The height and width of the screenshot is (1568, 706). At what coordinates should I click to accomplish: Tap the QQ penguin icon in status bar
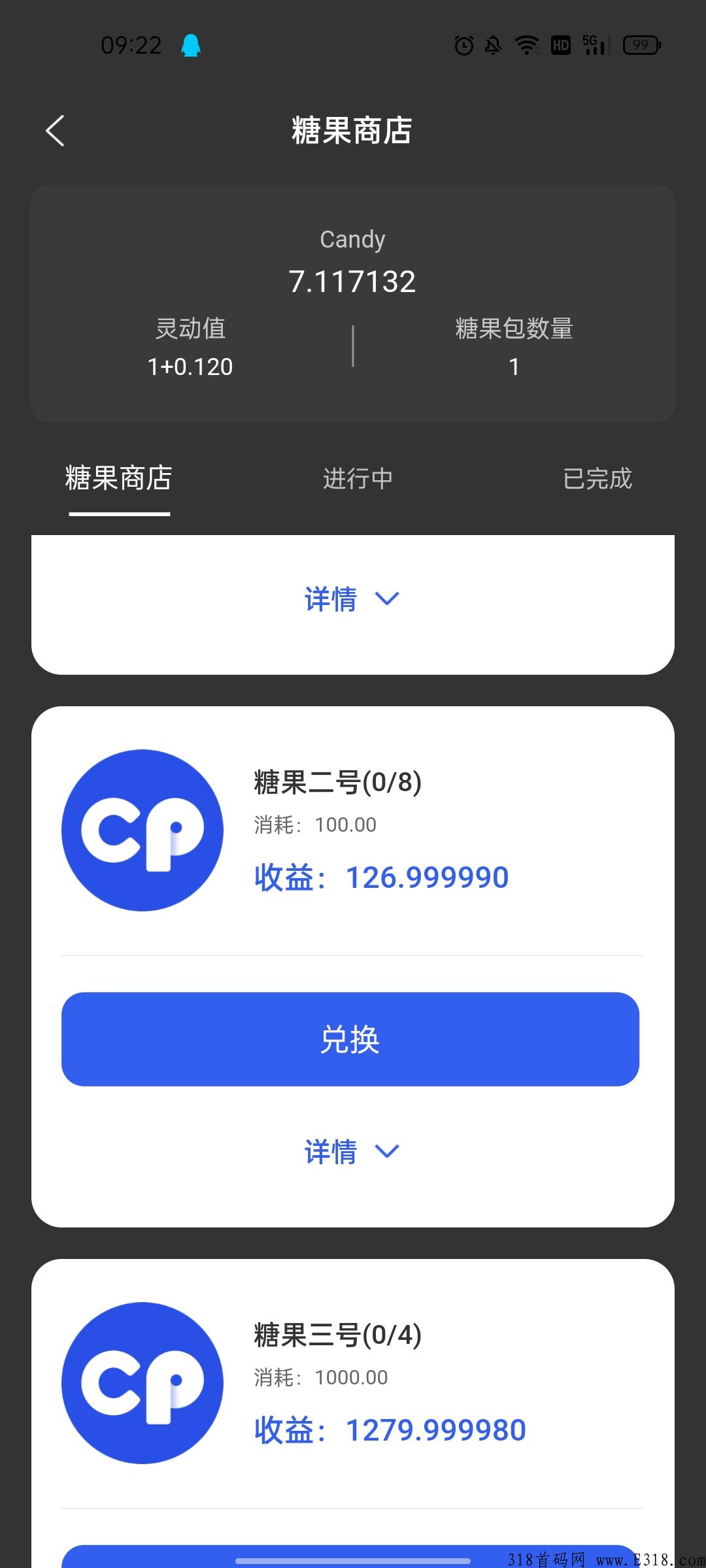coord(190,44)
